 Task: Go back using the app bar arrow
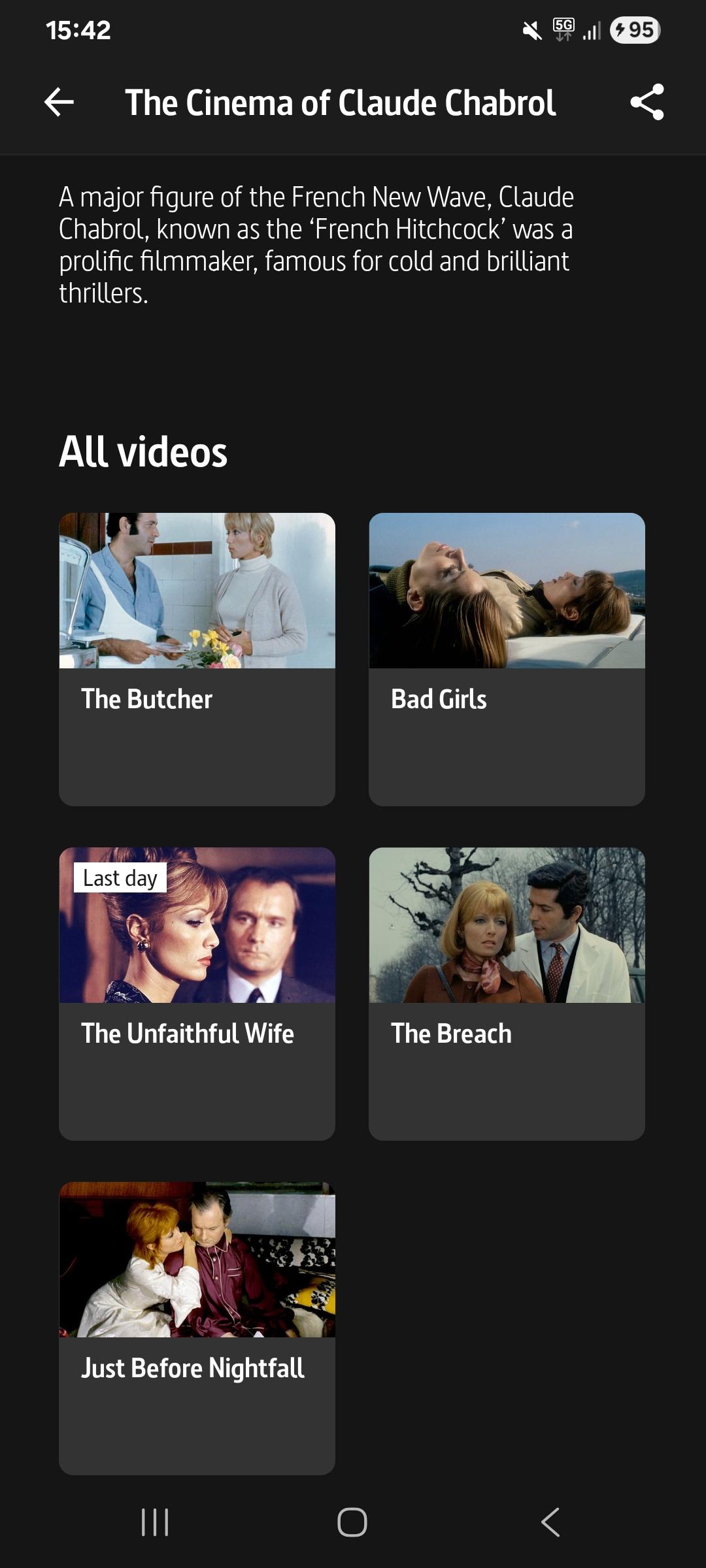(59, 103)
